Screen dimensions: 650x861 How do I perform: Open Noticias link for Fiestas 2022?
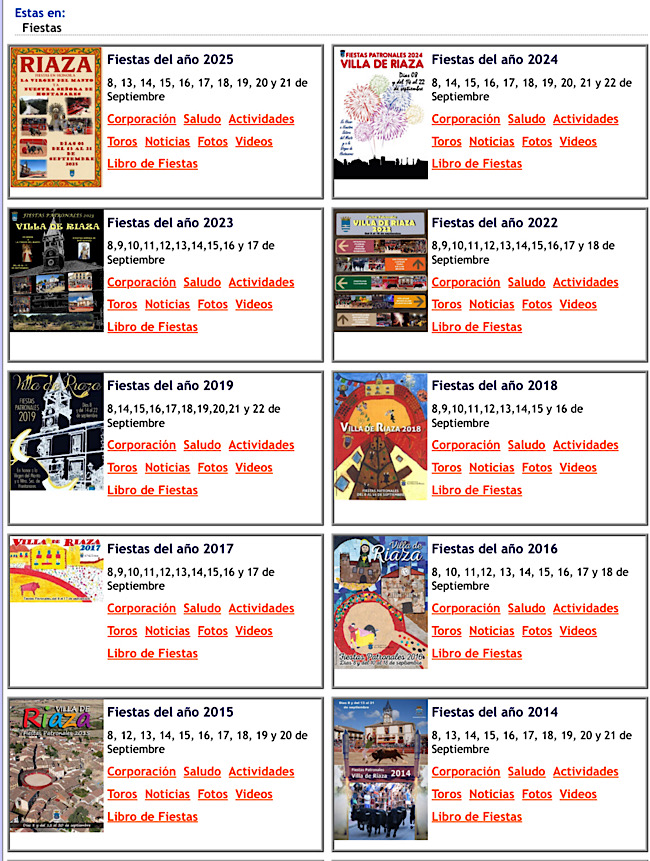[x=491, y=305]
